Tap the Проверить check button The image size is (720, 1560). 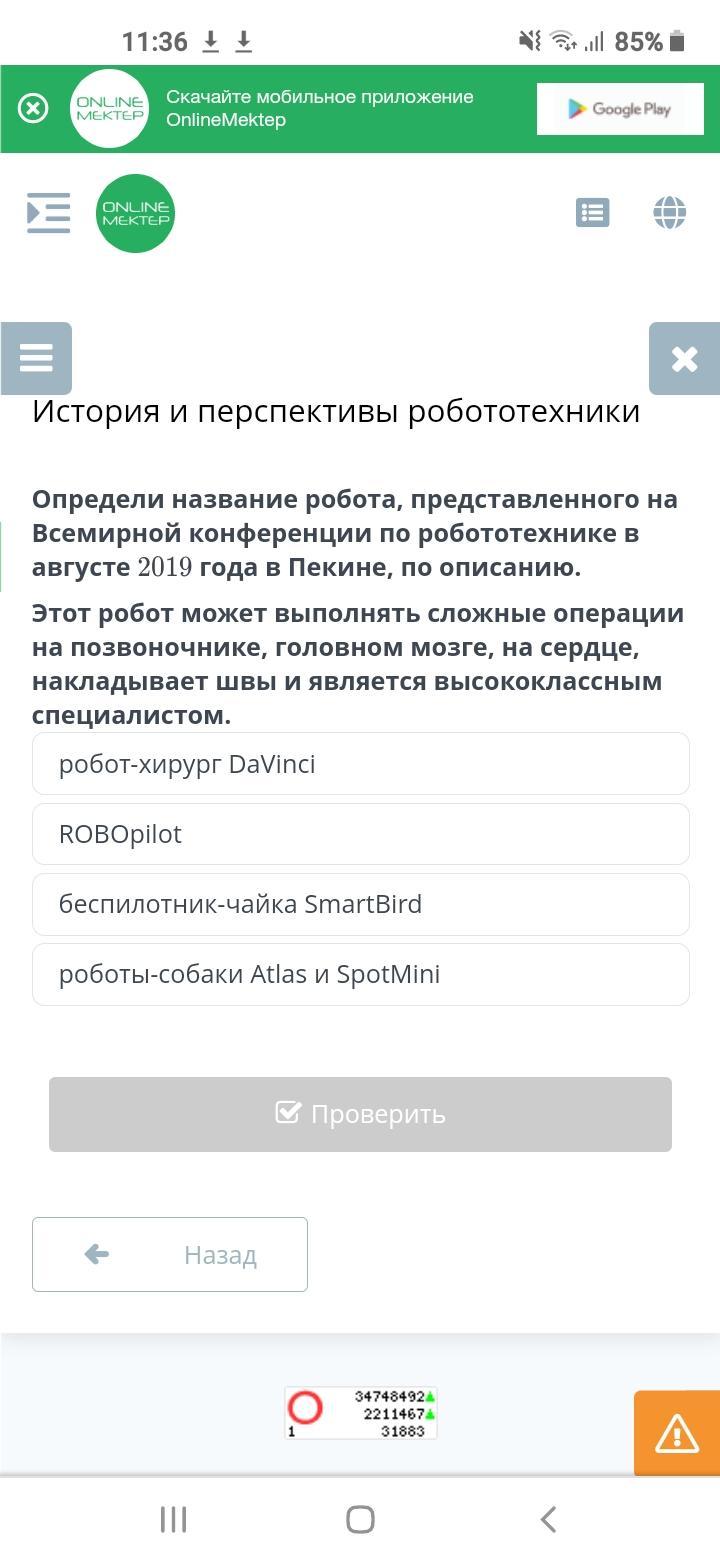[x=360, y=1114]
